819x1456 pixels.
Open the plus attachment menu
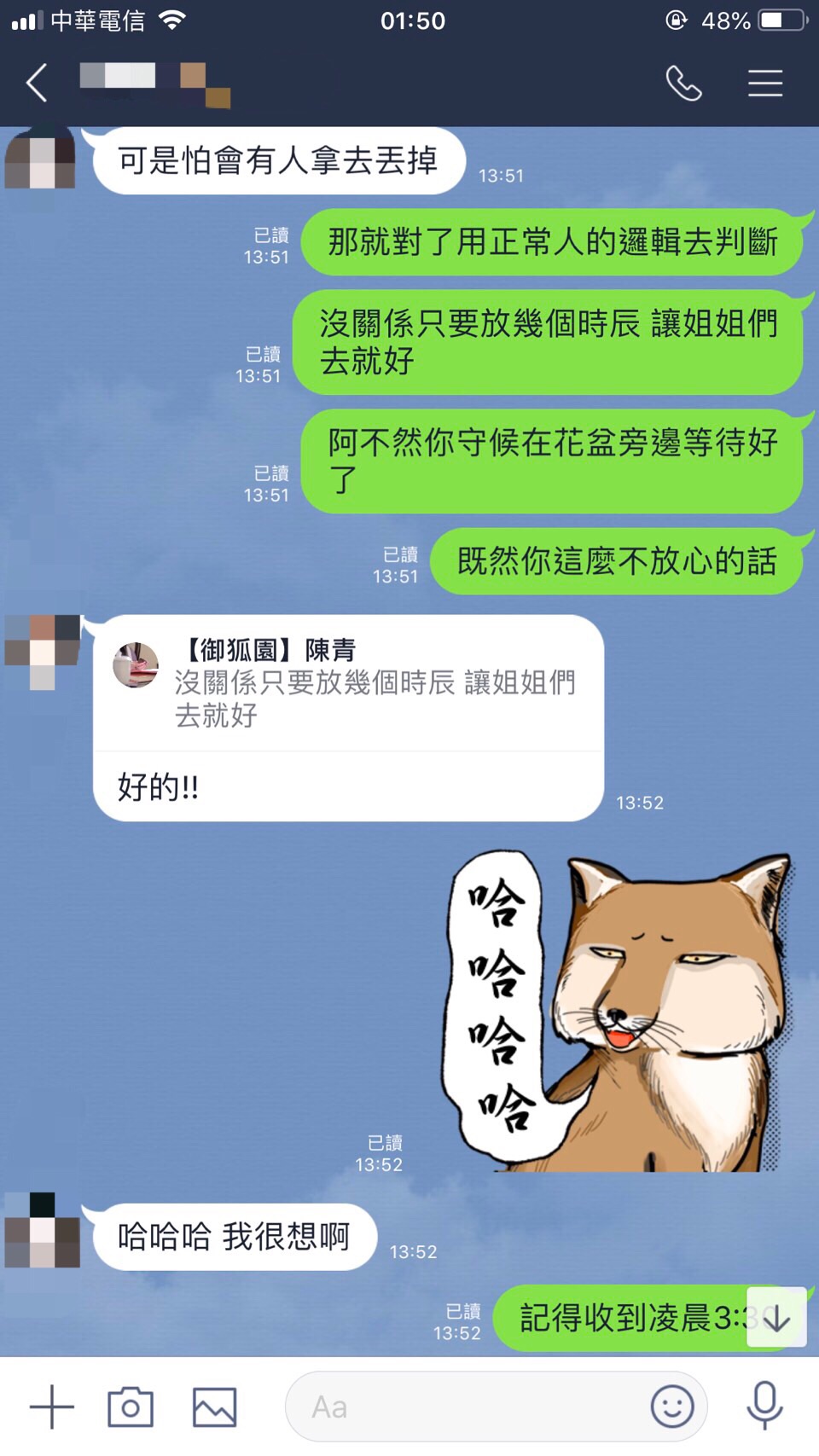point(52,1407)
